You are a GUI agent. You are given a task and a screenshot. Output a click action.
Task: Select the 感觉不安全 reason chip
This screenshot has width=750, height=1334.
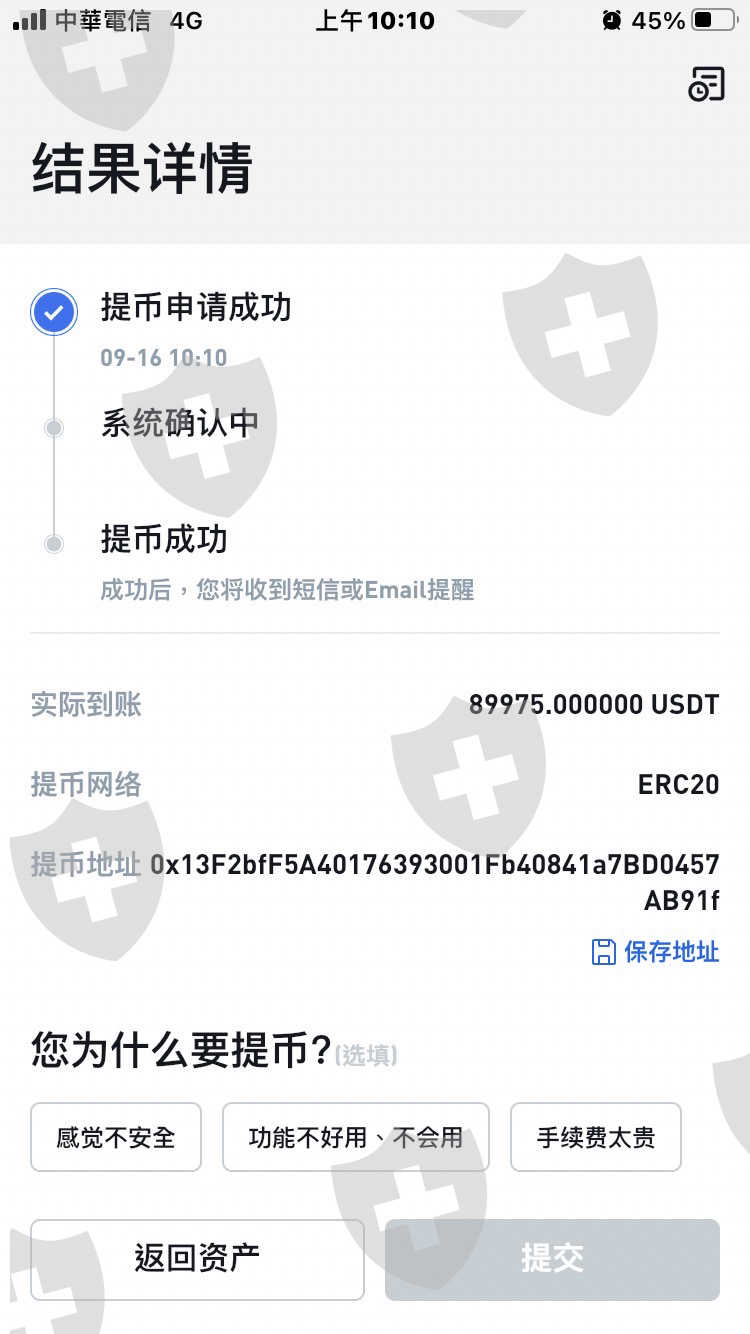116,1137
